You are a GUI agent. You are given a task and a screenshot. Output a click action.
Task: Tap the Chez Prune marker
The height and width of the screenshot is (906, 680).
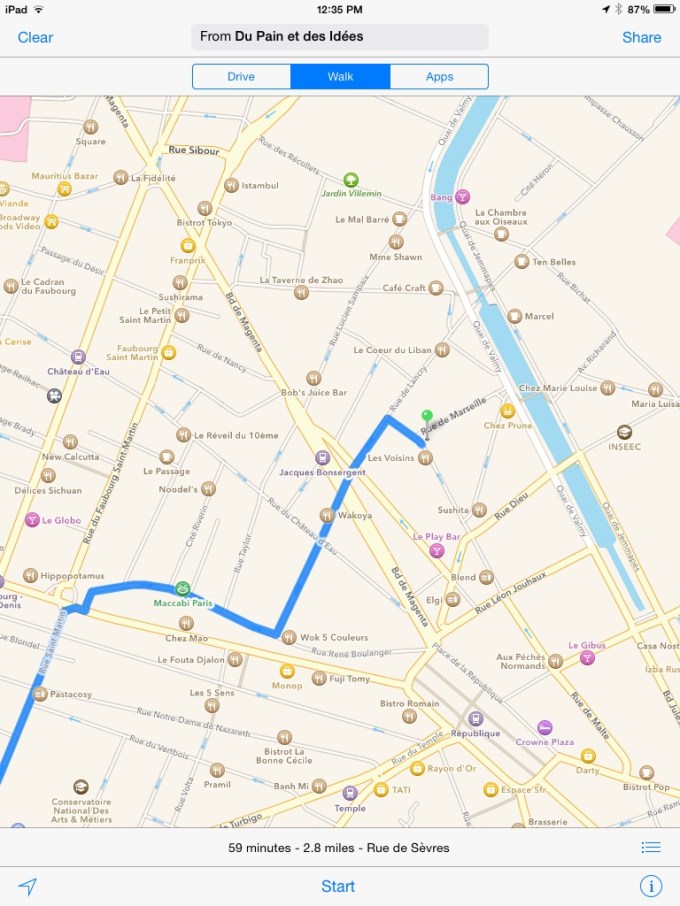pyautogui.click(x=507, y=410)
